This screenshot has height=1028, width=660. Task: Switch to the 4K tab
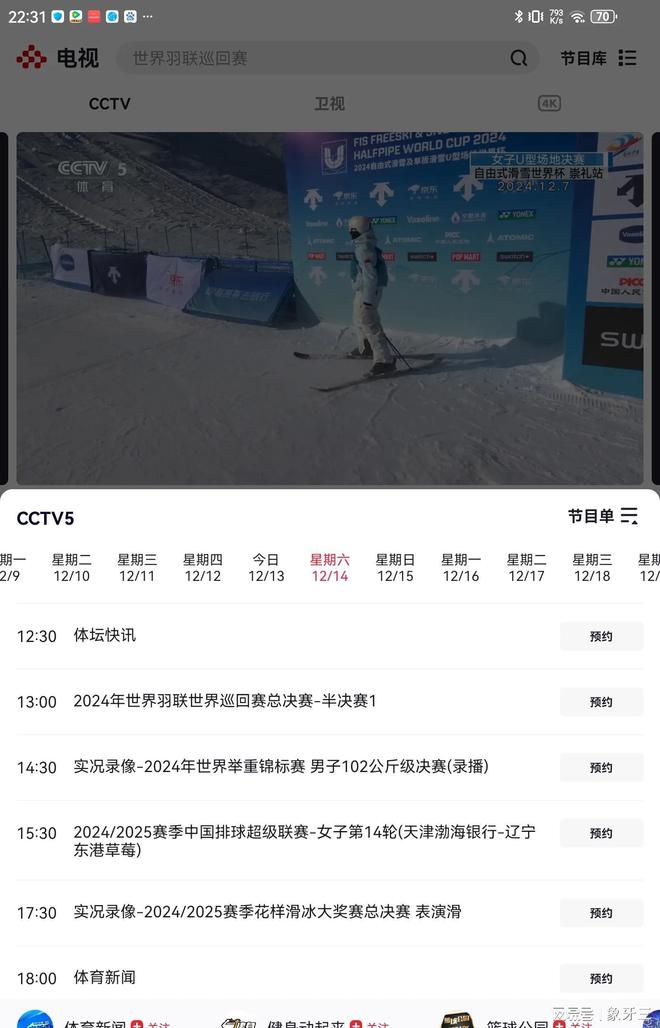pos(549,103)
